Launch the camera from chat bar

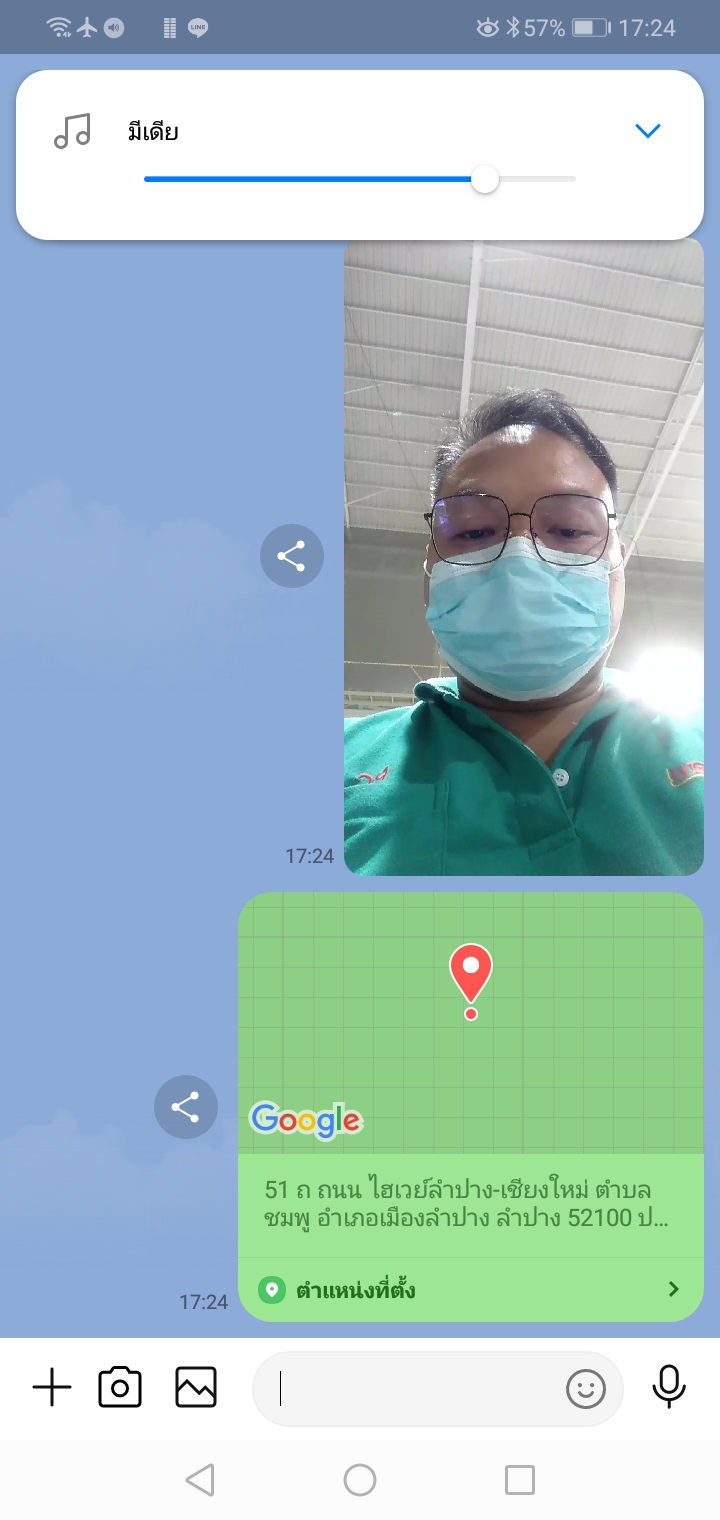[x=120, y=1388]
